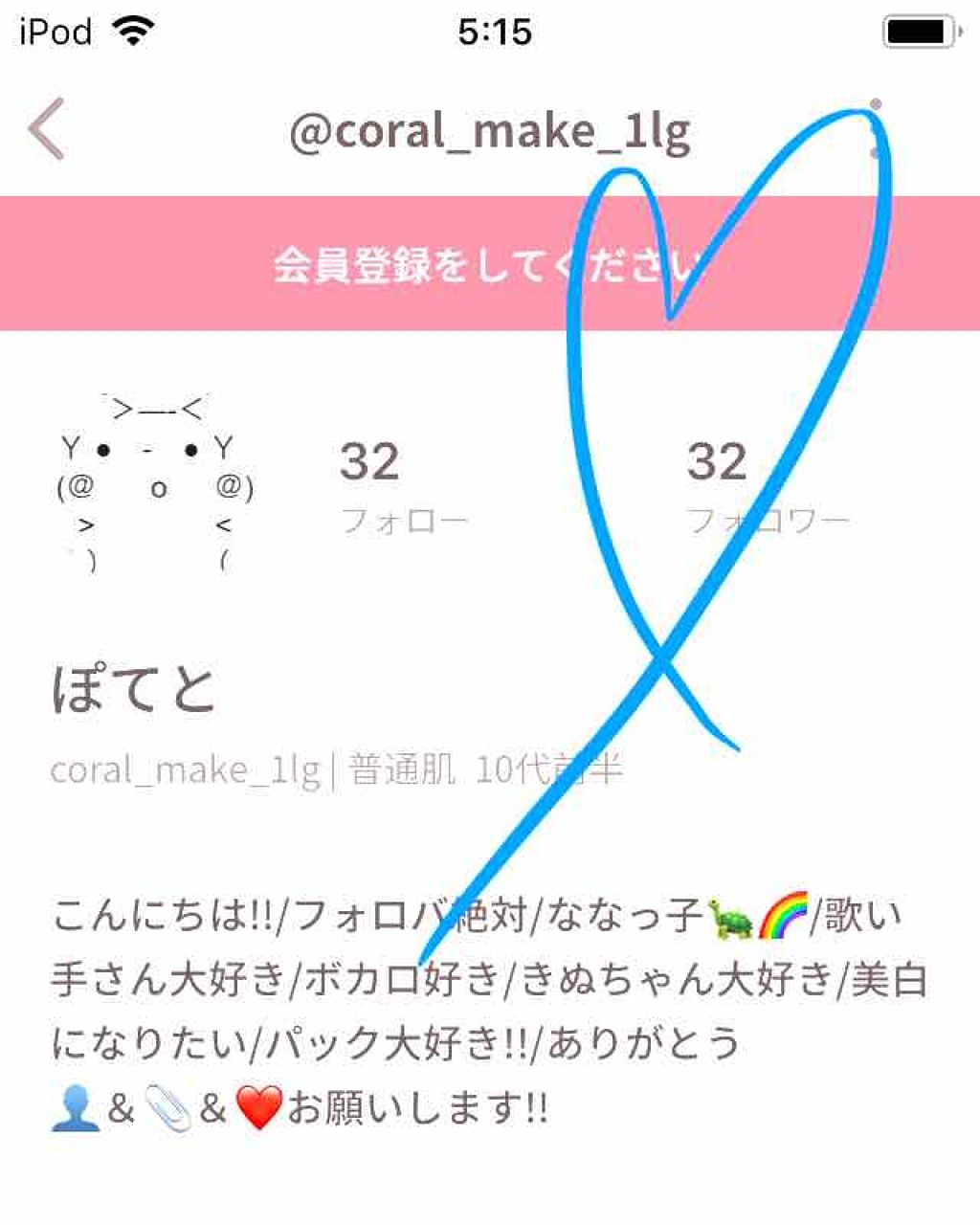Tap the @coral_make_1lg title
Screen dimensions: 980x1225
[x=490, y=132]
